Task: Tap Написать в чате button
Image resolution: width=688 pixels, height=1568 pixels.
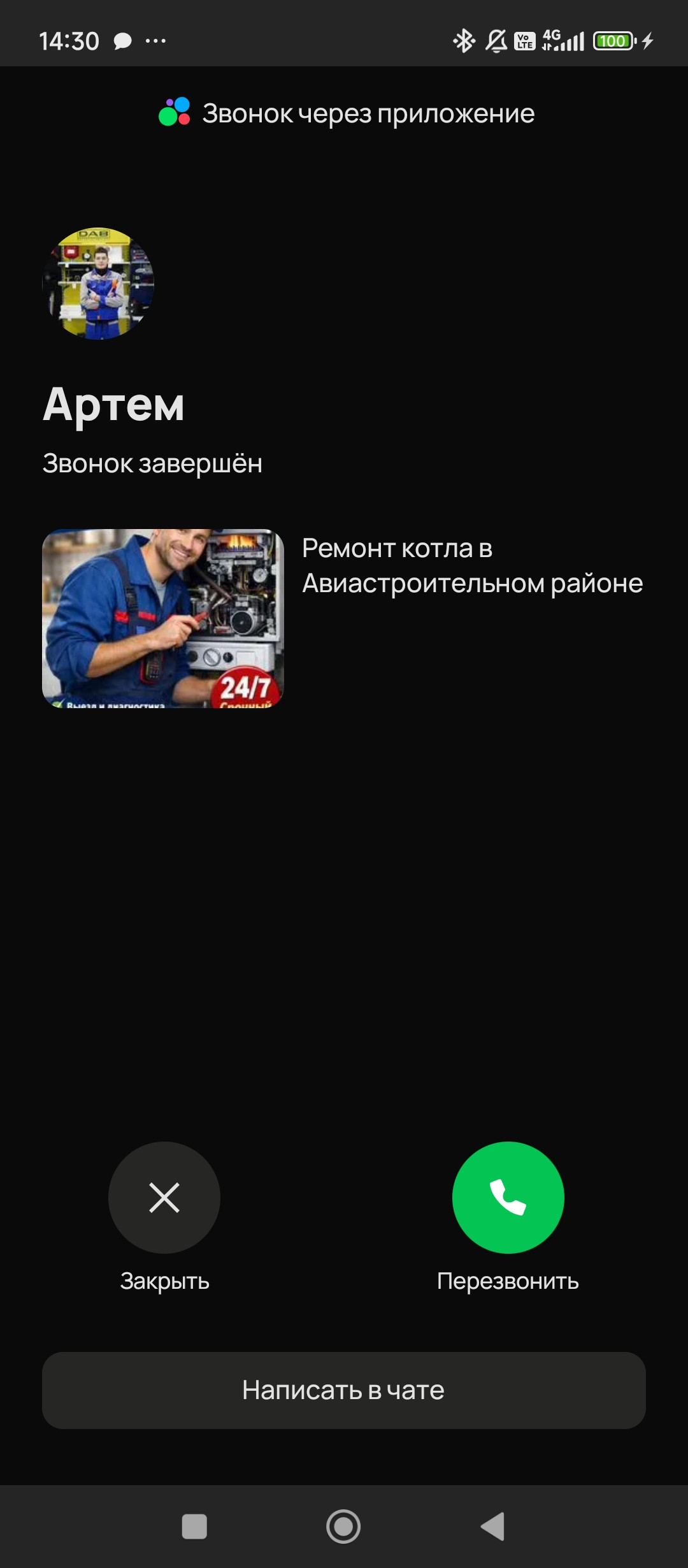Action: [344, 1390]
